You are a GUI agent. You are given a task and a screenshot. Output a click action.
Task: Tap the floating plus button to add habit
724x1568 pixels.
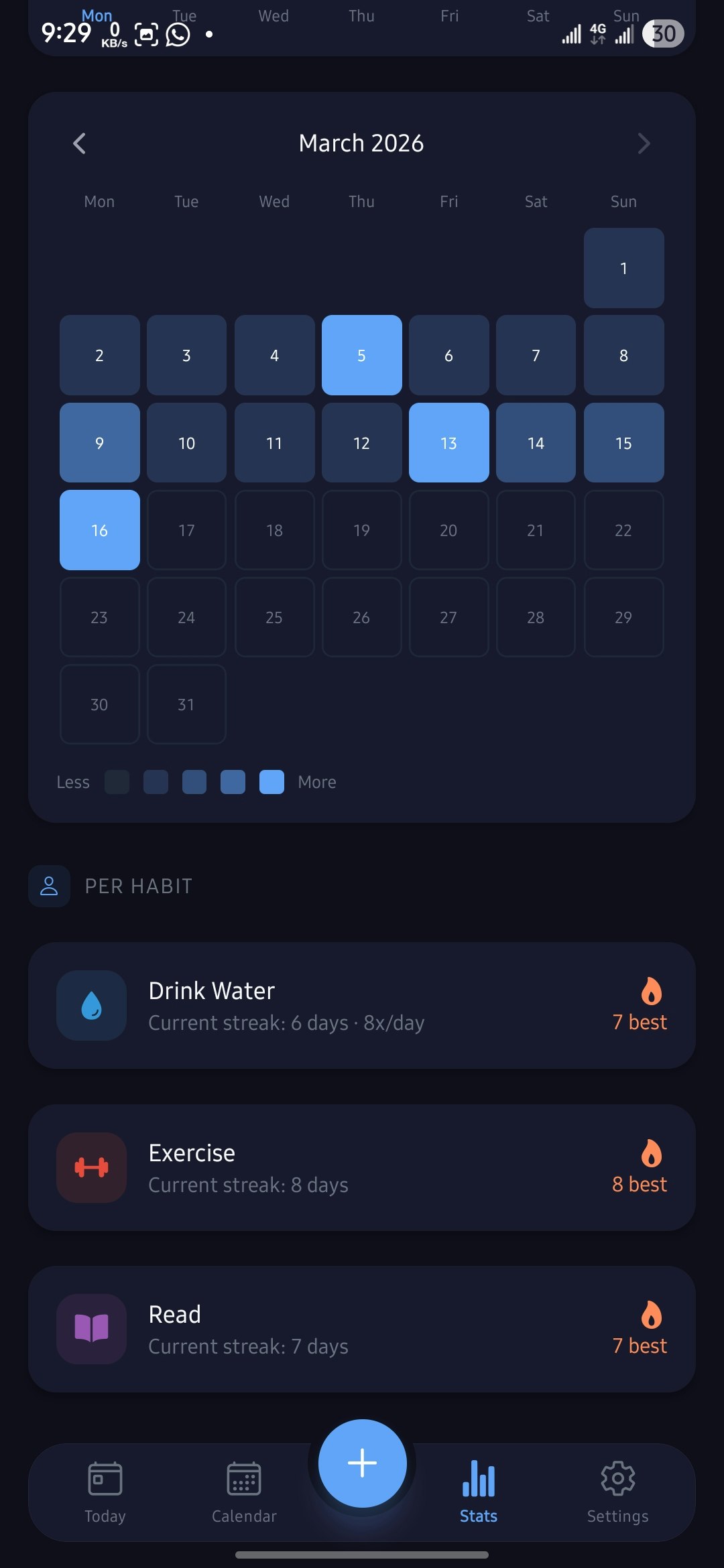coord(362,1463)
